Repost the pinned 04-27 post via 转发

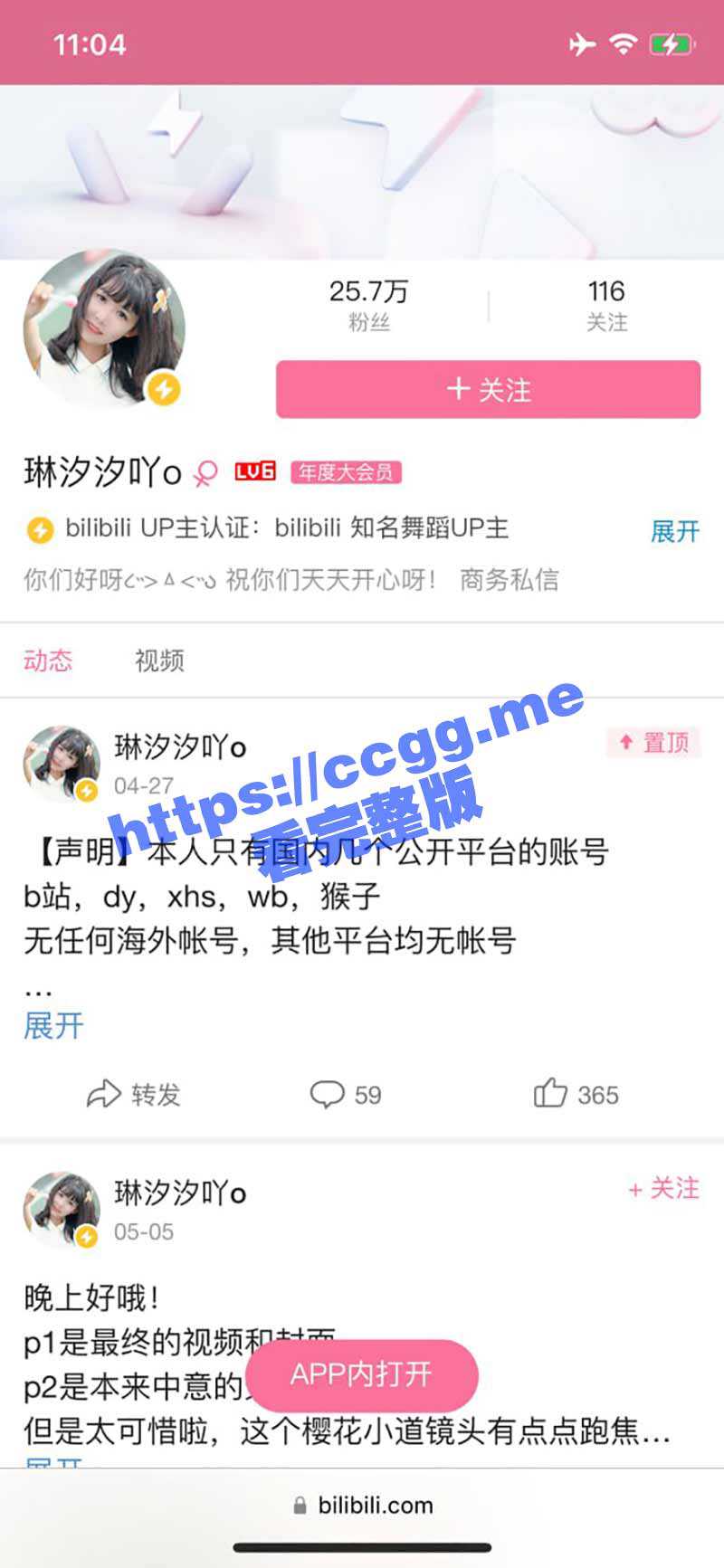[134, 1095]
